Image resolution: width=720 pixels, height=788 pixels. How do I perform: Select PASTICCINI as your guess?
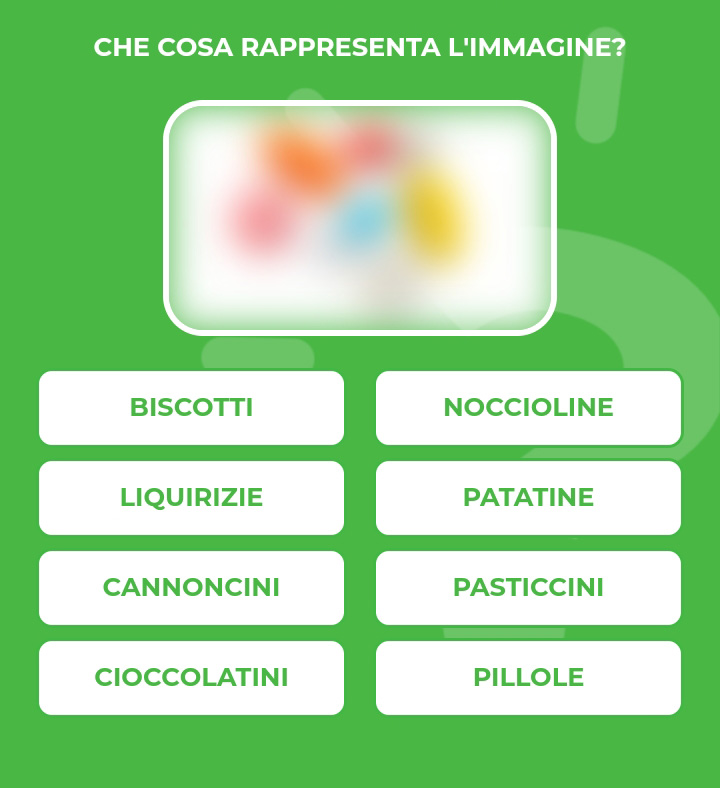(x=528, y=588)
